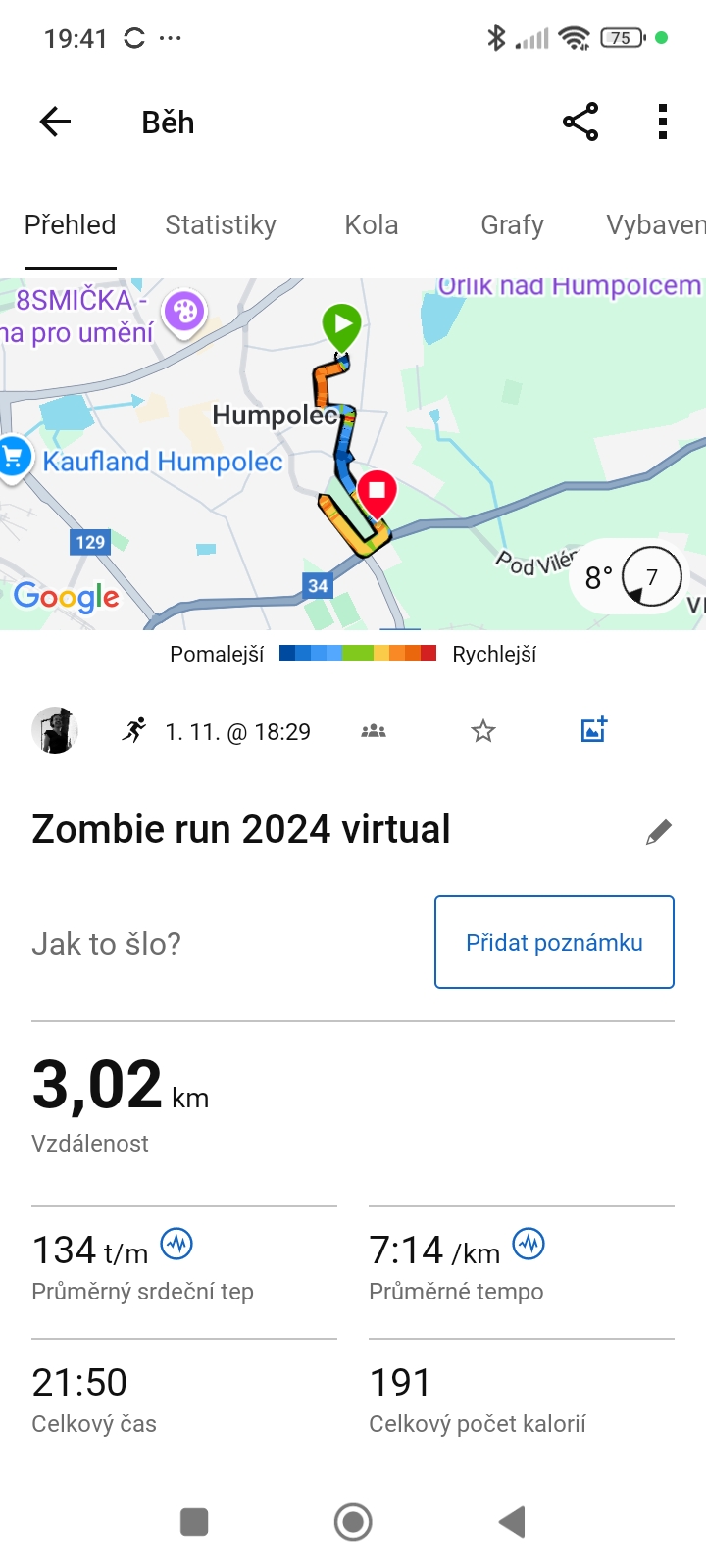Viewport: 706px width, 1568px height.
Task: Switch to the Grafy tab
Action: tap(512, 225)
